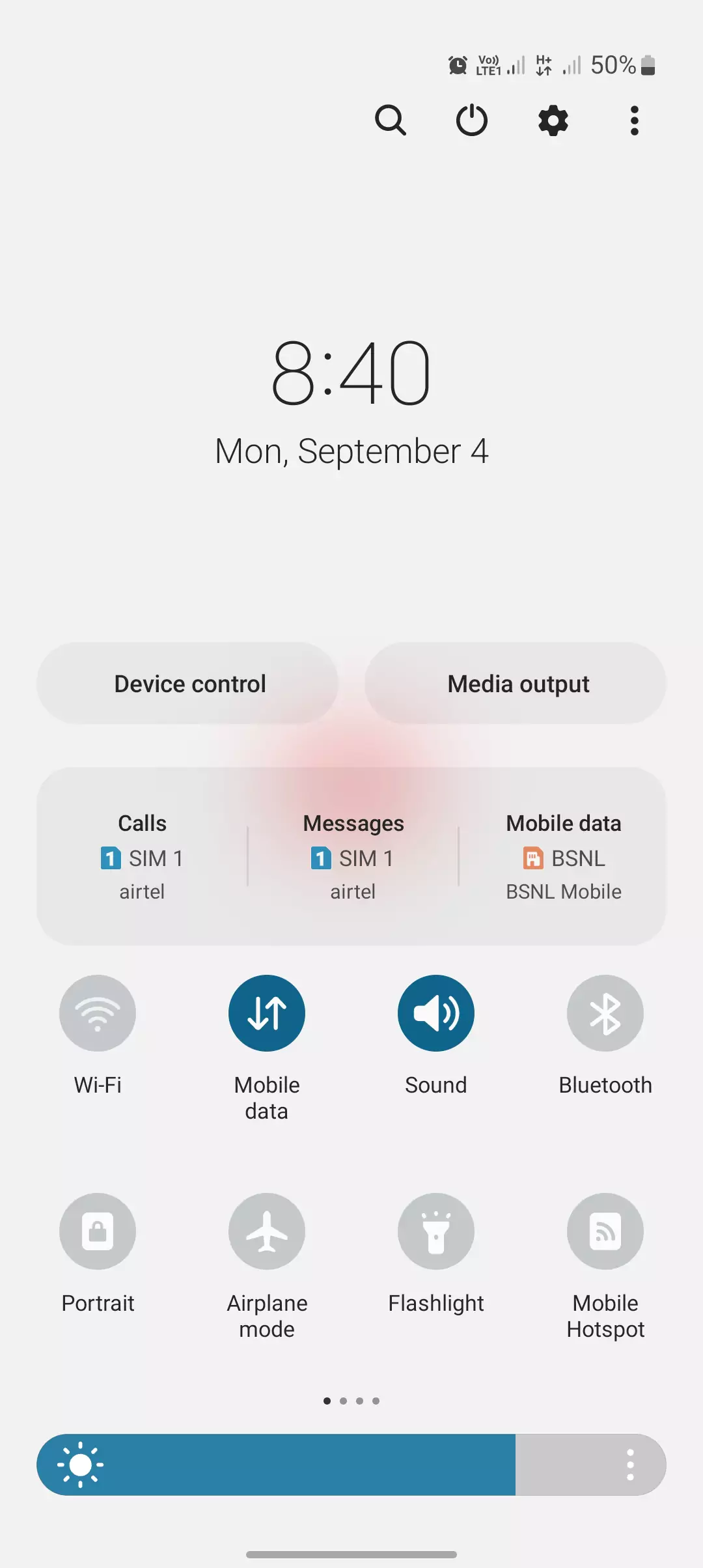Screen dimensions: 703x1568
Task: Turn on Wi-Fi
Action: [x=98, y=1013]
